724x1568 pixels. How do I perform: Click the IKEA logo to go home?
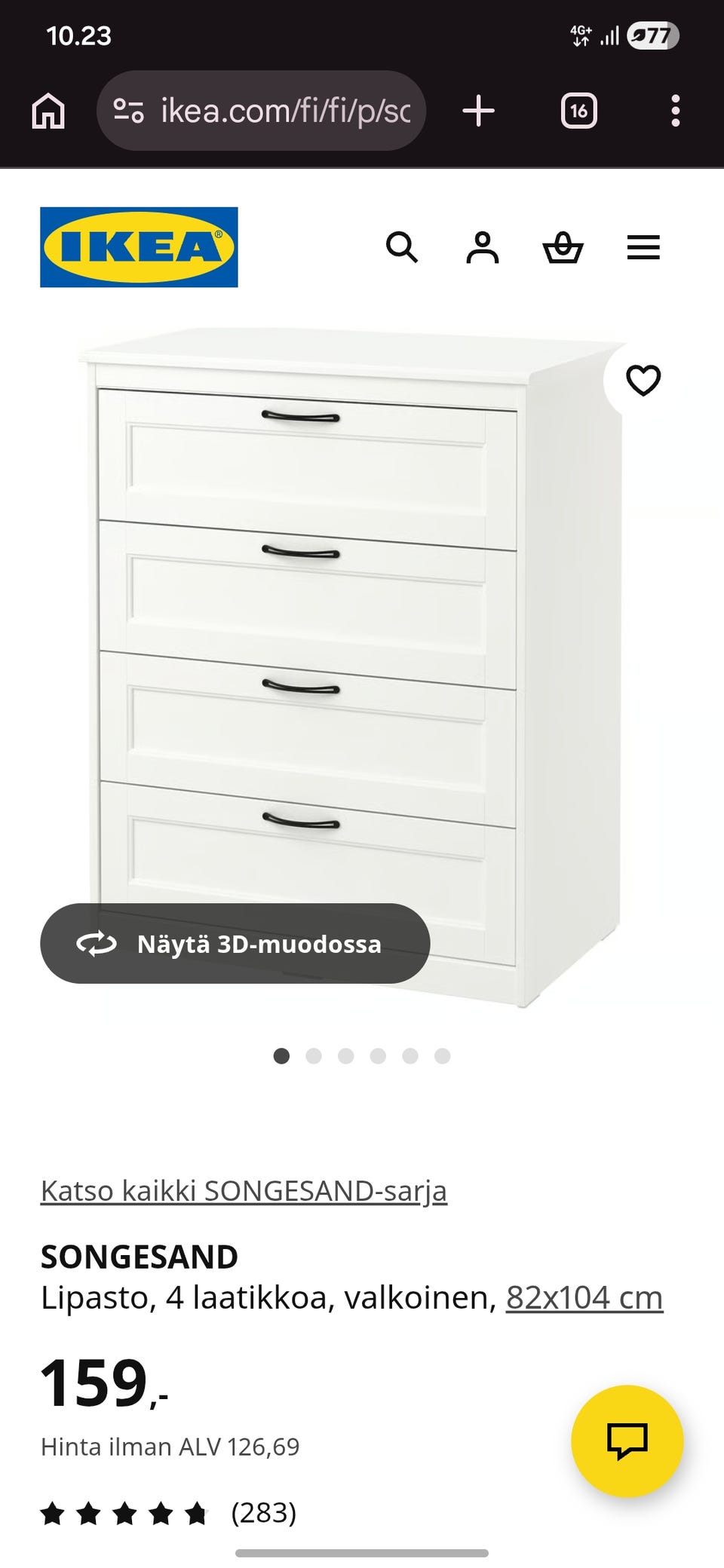[139, 247]
